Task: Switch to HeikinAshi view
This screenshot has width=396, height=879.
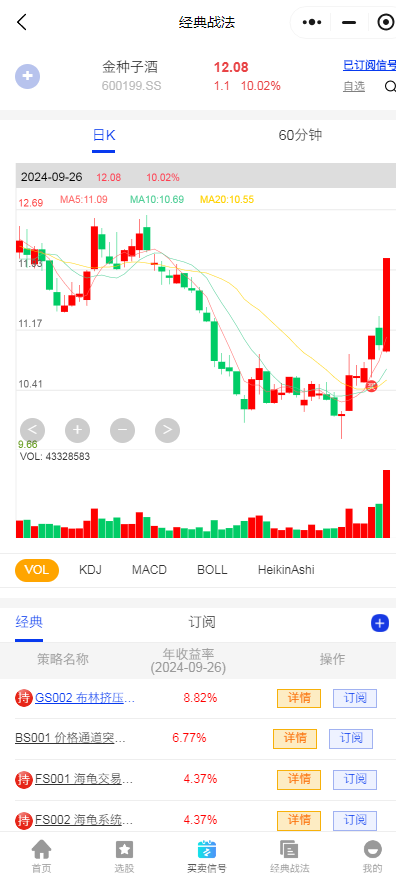Action: pos(286,570)
